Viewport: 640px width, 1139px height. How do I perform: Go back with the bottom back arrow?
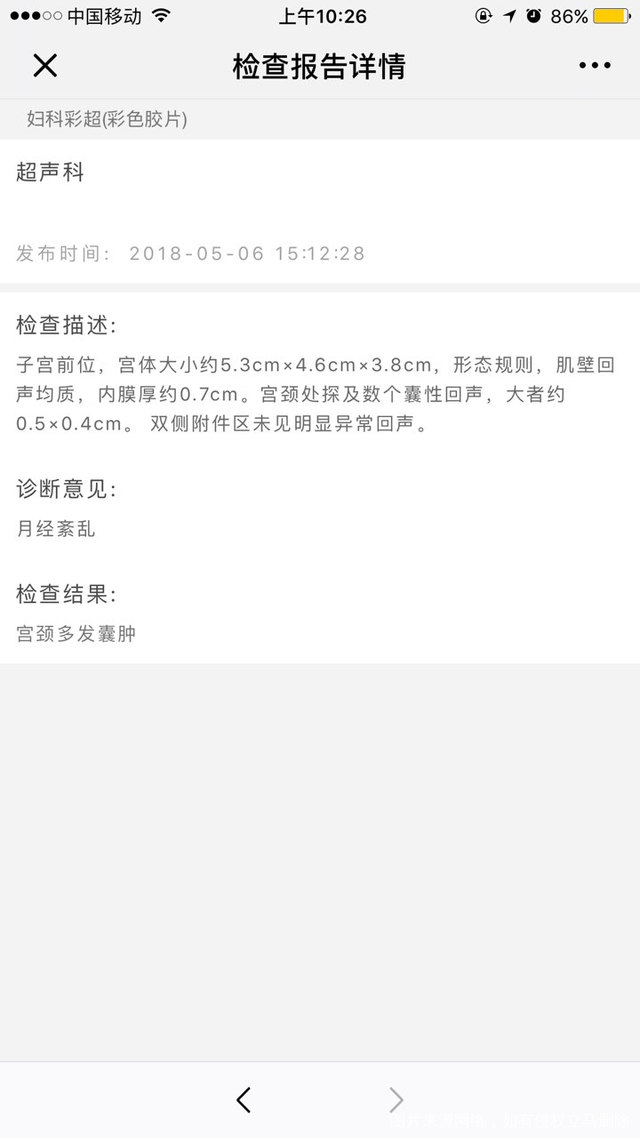pyautogui.click(x=243, y=1100)
